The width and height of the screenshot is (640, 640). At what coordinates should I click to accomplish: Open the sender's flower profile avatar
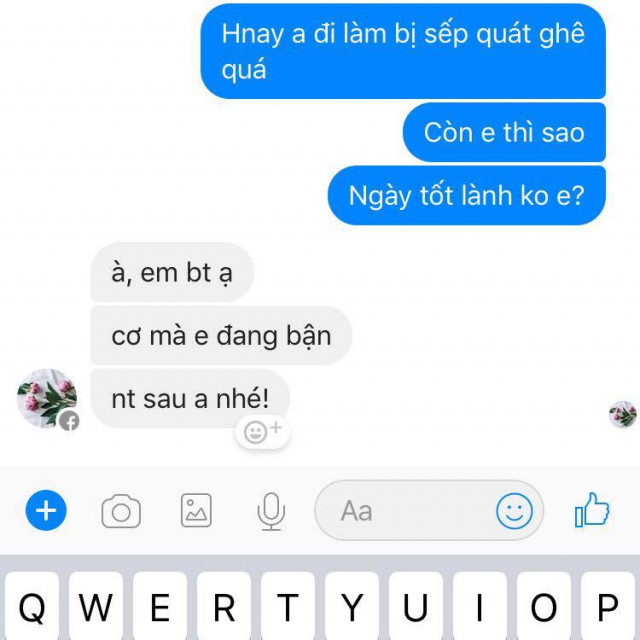47,398
